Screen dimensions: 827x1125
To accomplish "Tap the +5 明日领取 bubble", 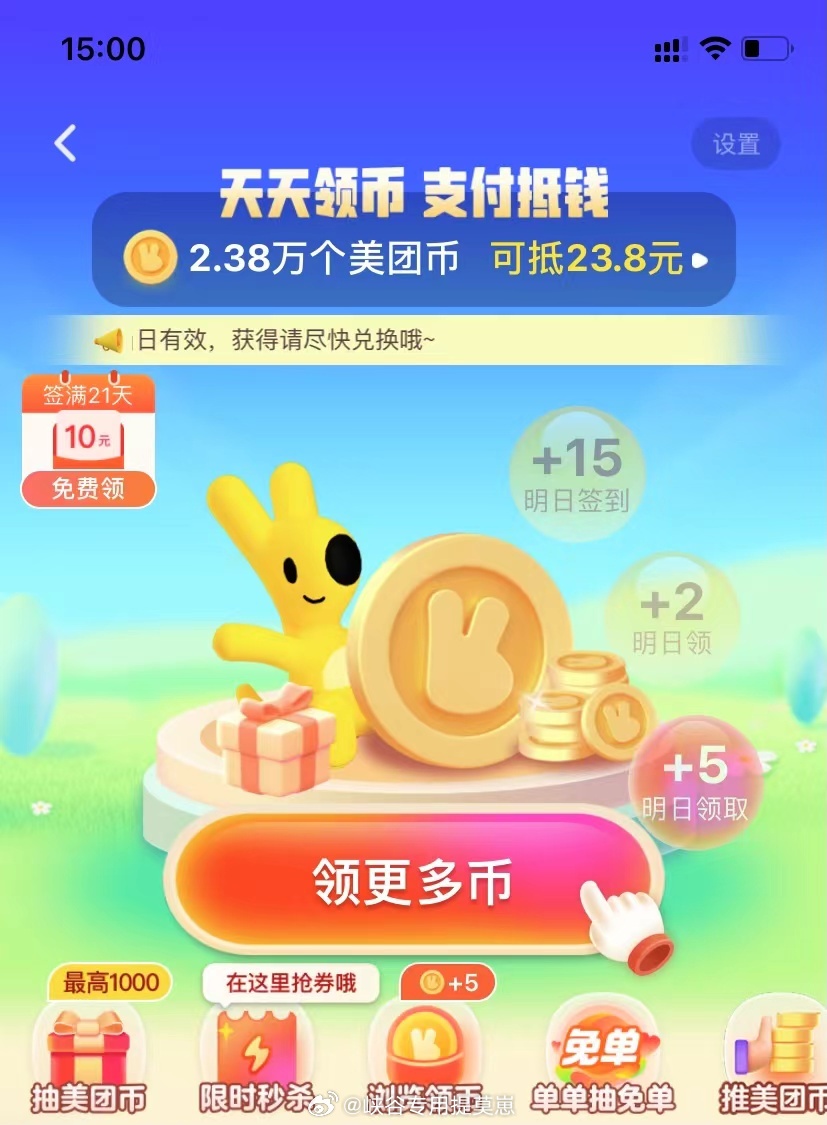I will click(695, 782).
